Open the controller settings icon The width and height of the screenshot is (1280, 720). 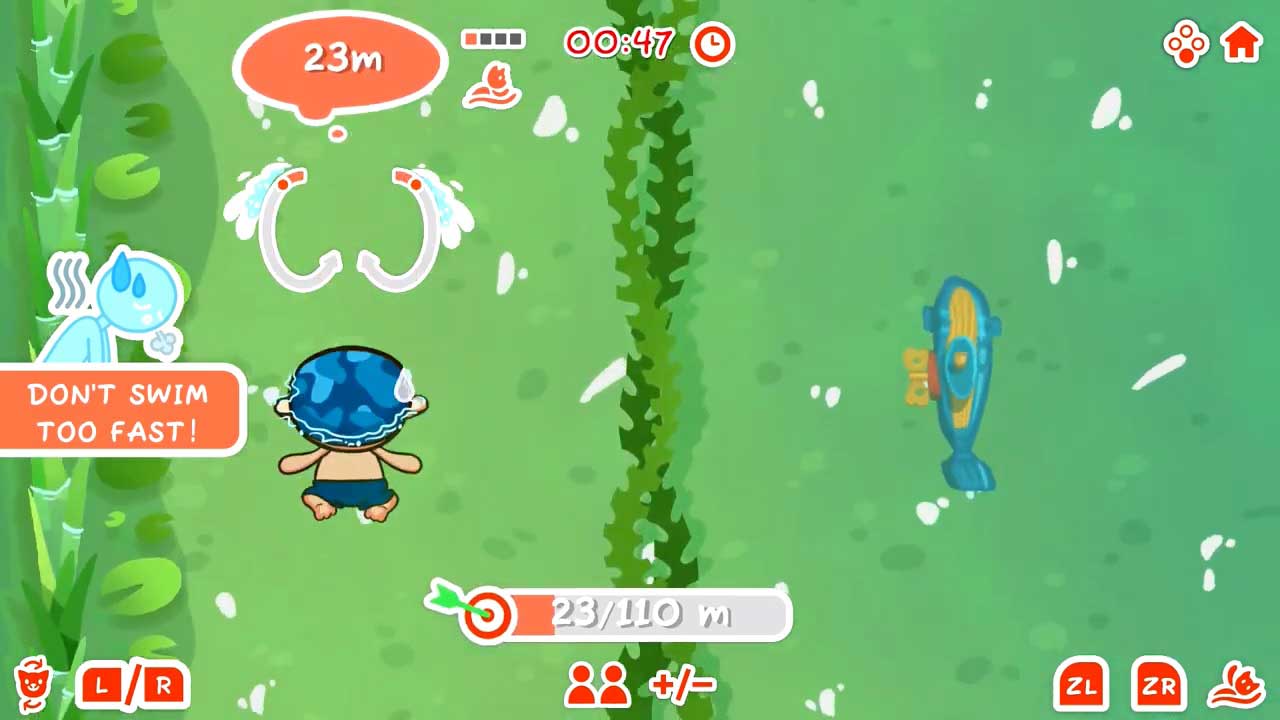1186,45
